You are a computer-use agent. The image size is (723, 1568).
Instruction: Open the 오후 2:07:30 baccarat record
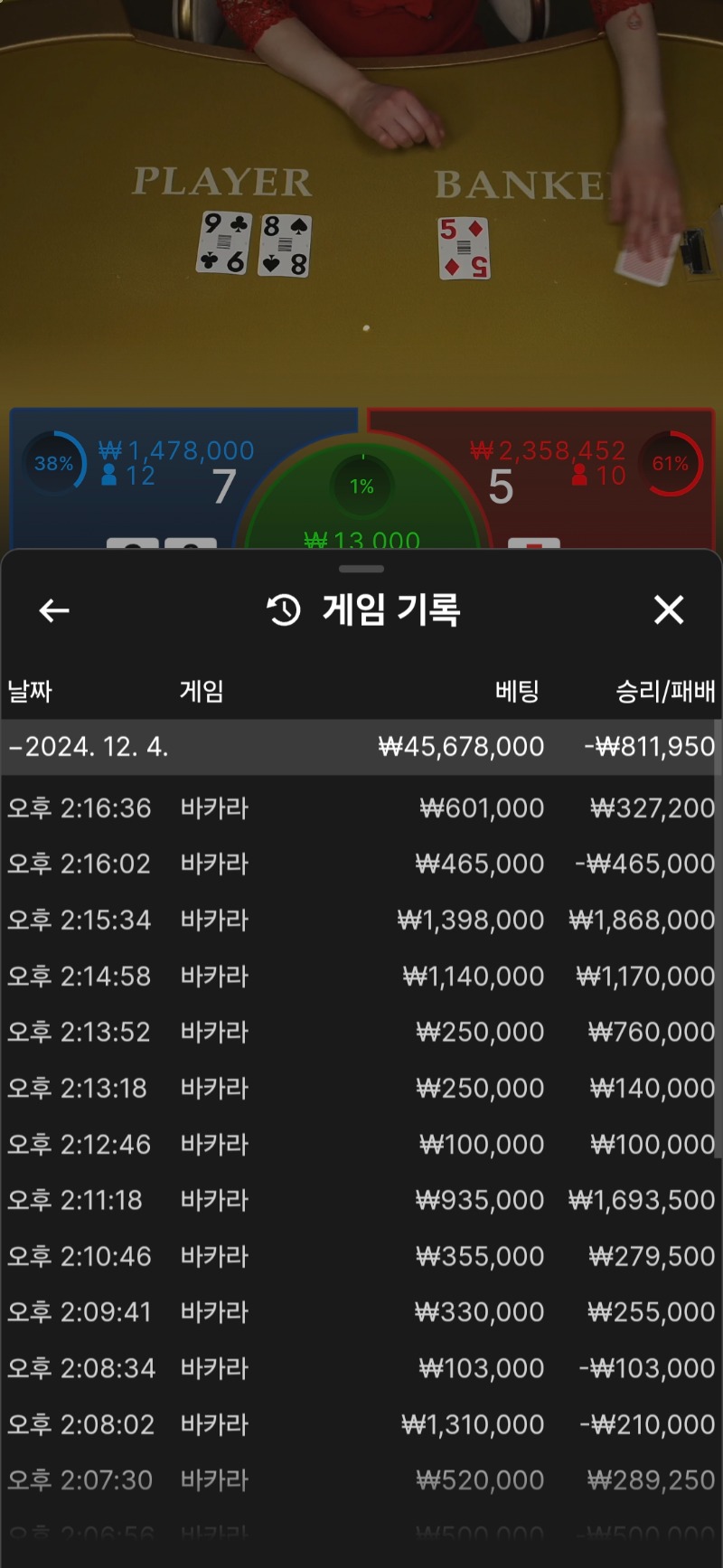tap(360, 1480)
